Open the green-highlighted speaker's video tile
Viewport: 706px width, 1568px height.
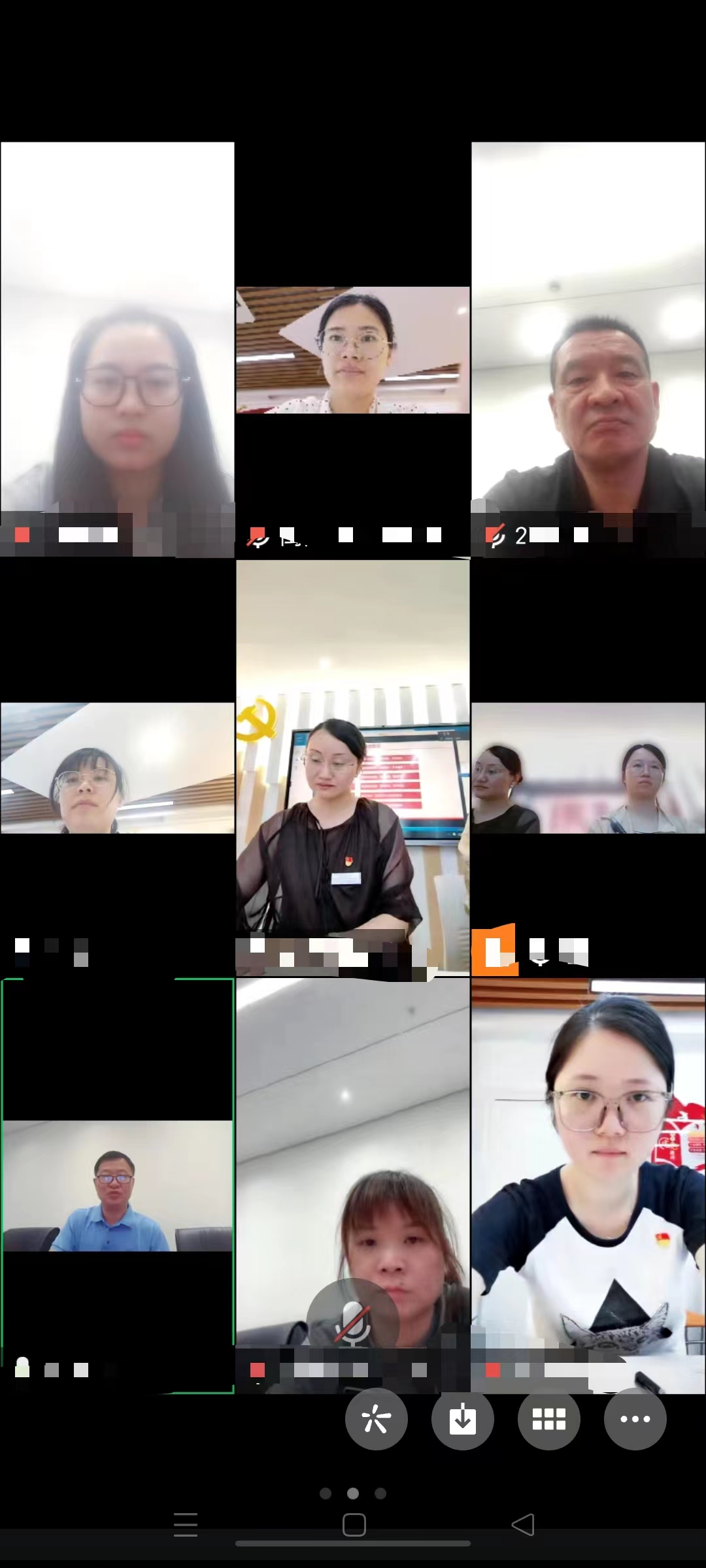118,1185
